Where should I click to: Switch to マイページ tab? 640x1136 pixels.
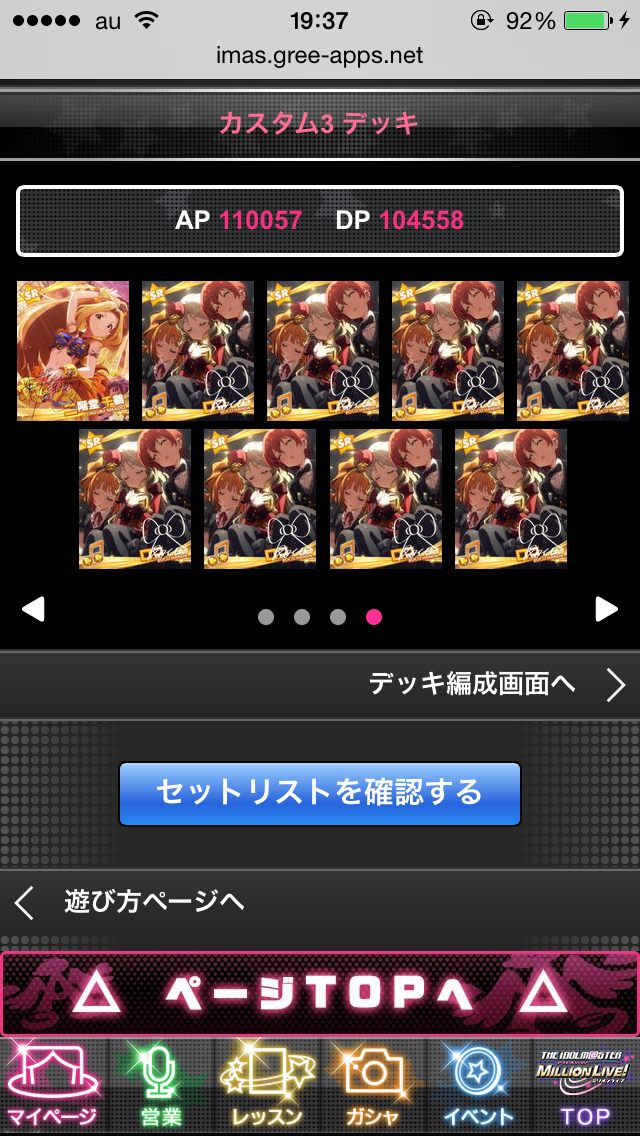tap(52, 1085)
